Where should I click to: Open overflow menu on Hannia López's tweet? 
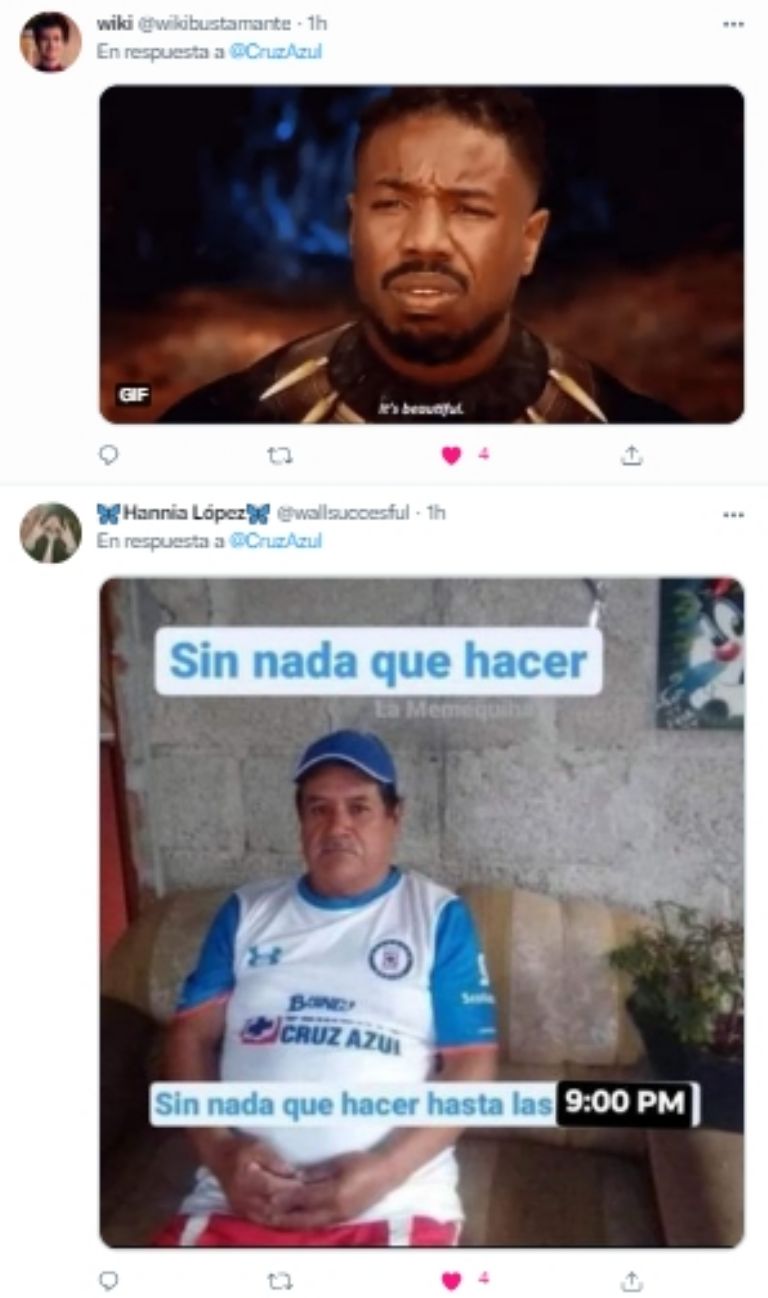(x=733, y=514)
